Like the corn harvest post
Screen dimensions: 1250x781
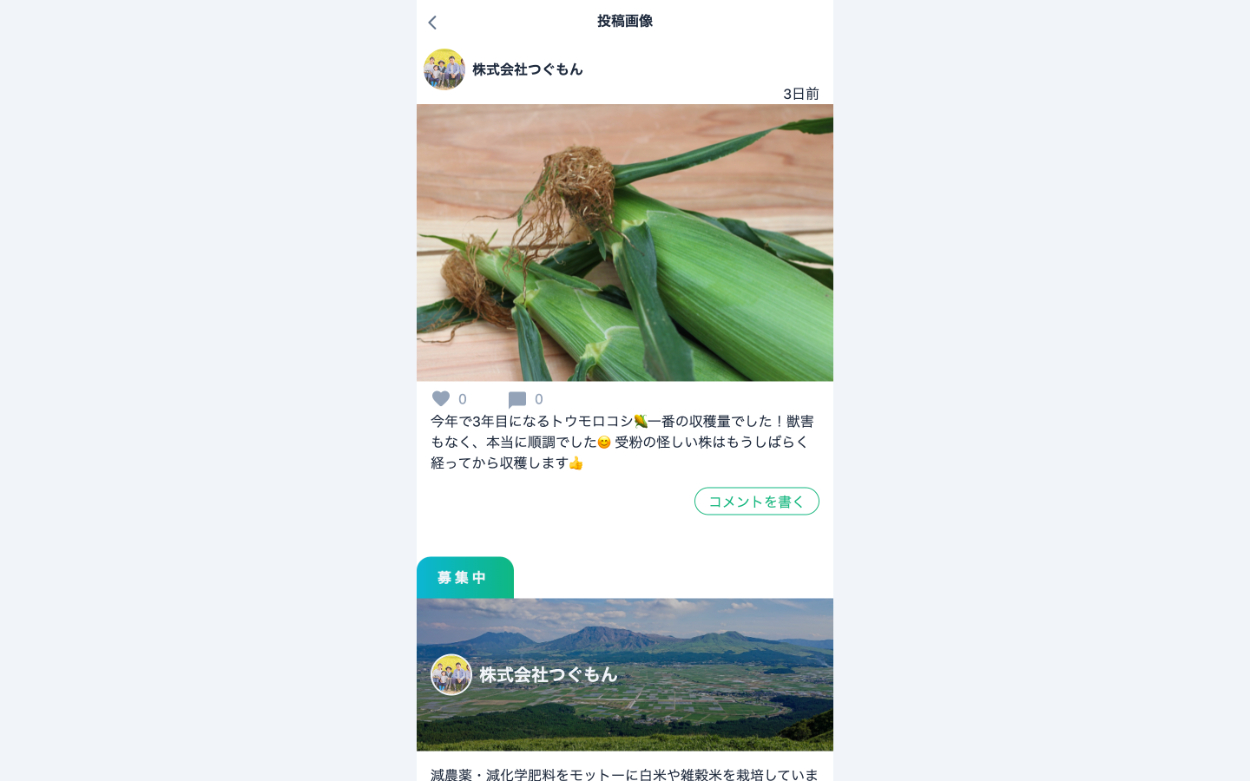(441, 399)
